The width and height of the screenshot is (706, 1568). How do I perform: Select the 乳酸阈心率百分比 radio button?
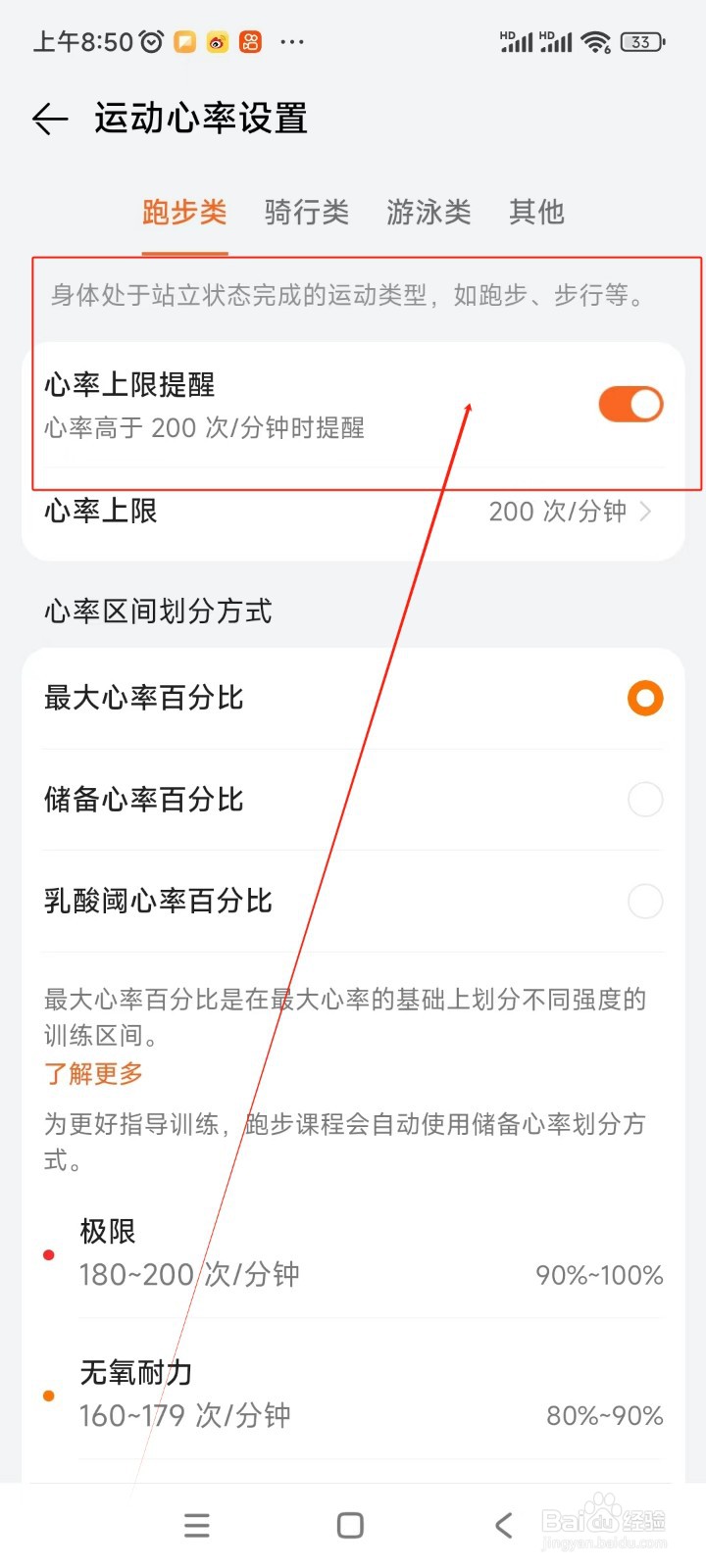(644, 902)
